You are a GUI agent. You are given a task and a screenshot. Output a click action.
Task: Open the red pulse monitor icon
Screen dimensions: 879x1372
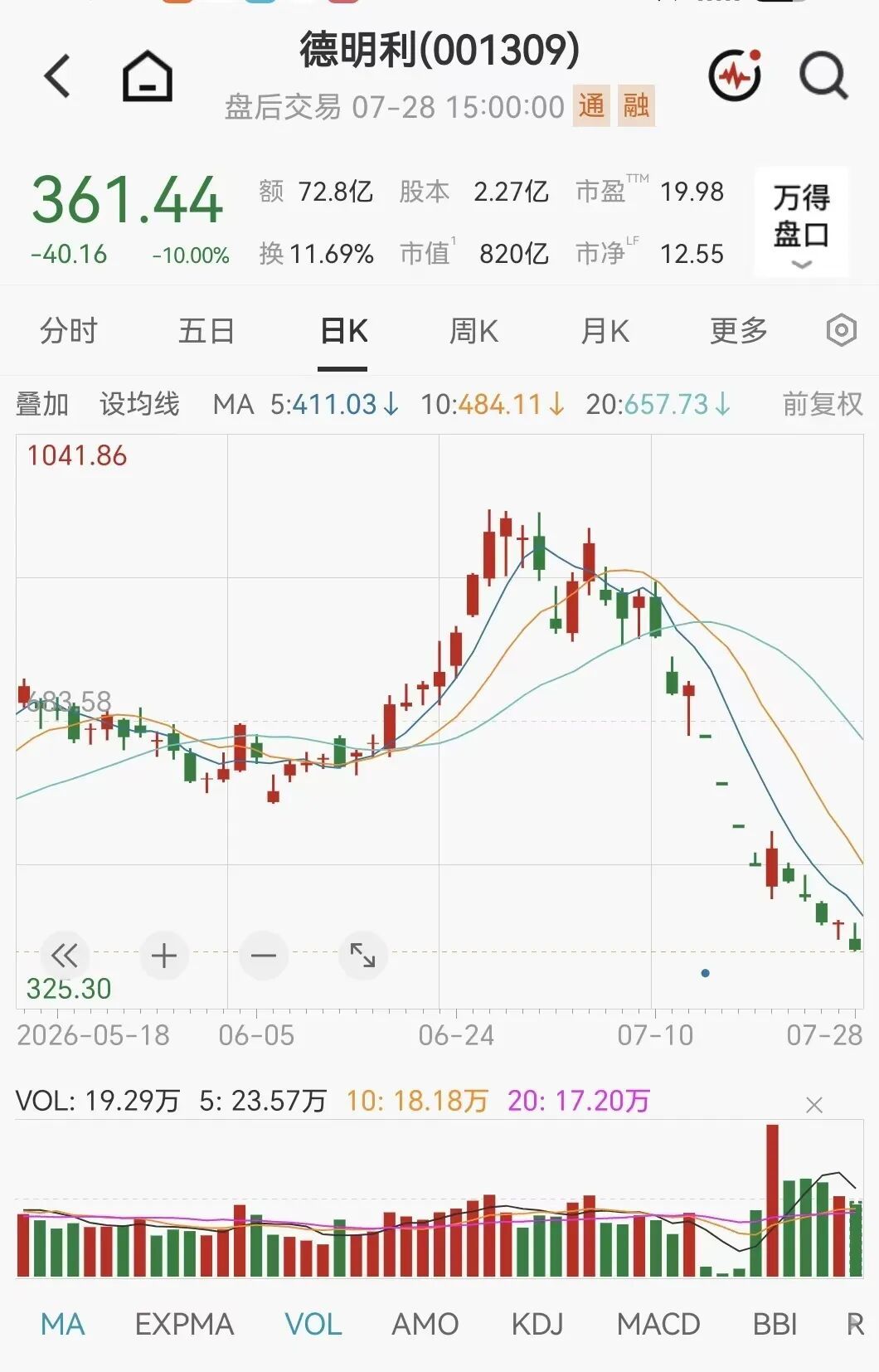coord(736,75)
